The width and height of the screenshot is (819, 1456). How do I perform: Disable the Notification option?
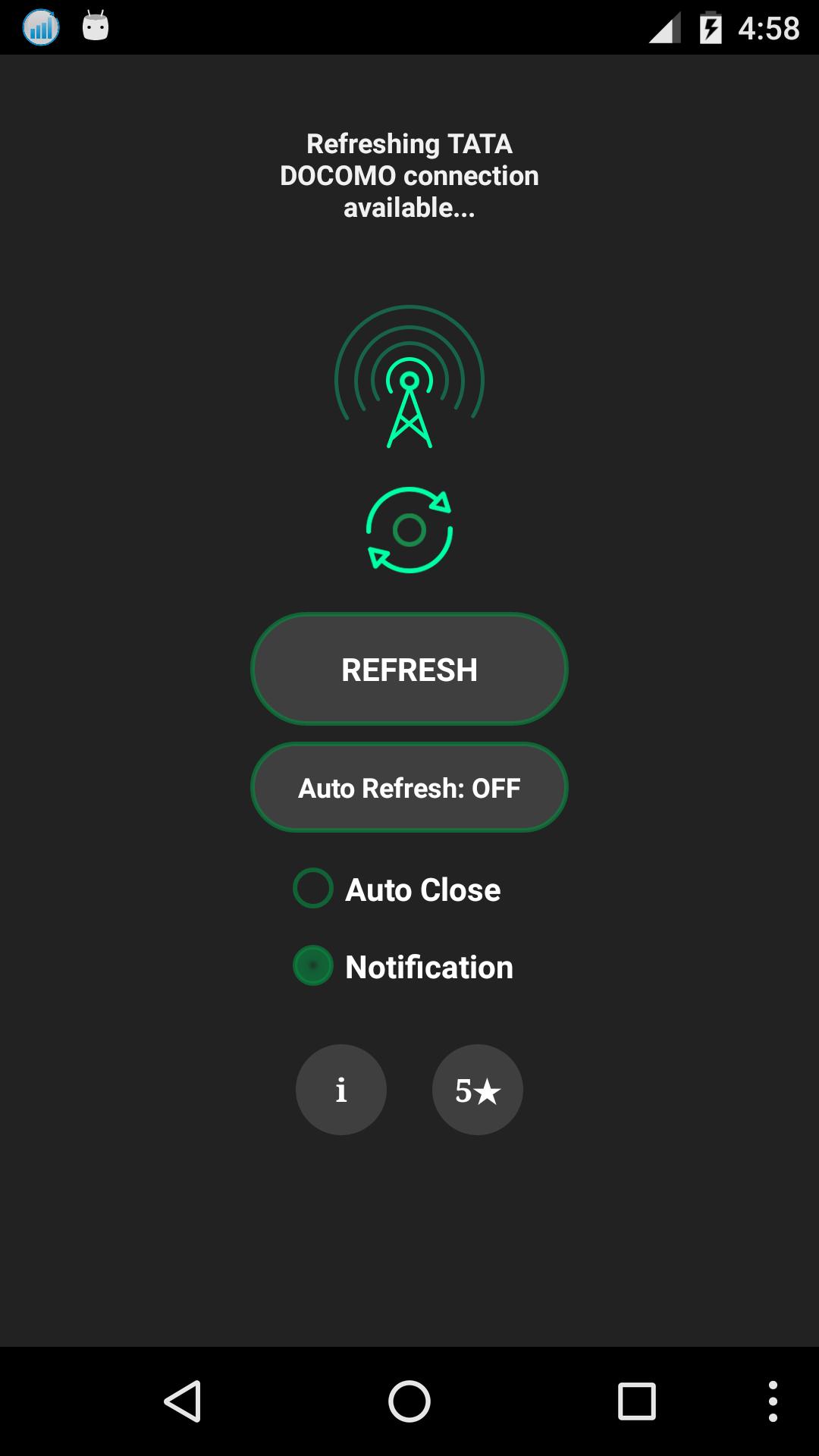pyautogui.click(x=312, y=966)
